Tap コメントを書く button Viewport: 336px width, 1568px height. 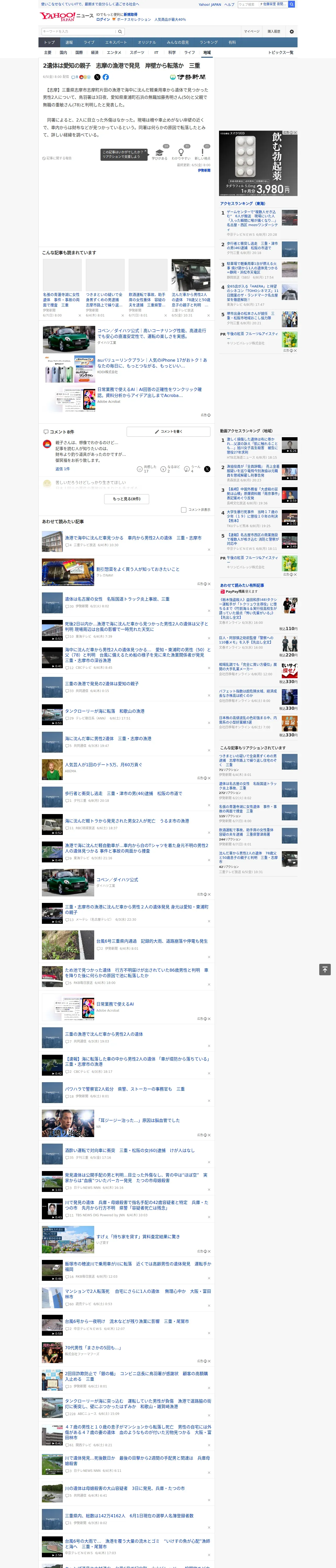pyautogui.click(x=168, y=431)
